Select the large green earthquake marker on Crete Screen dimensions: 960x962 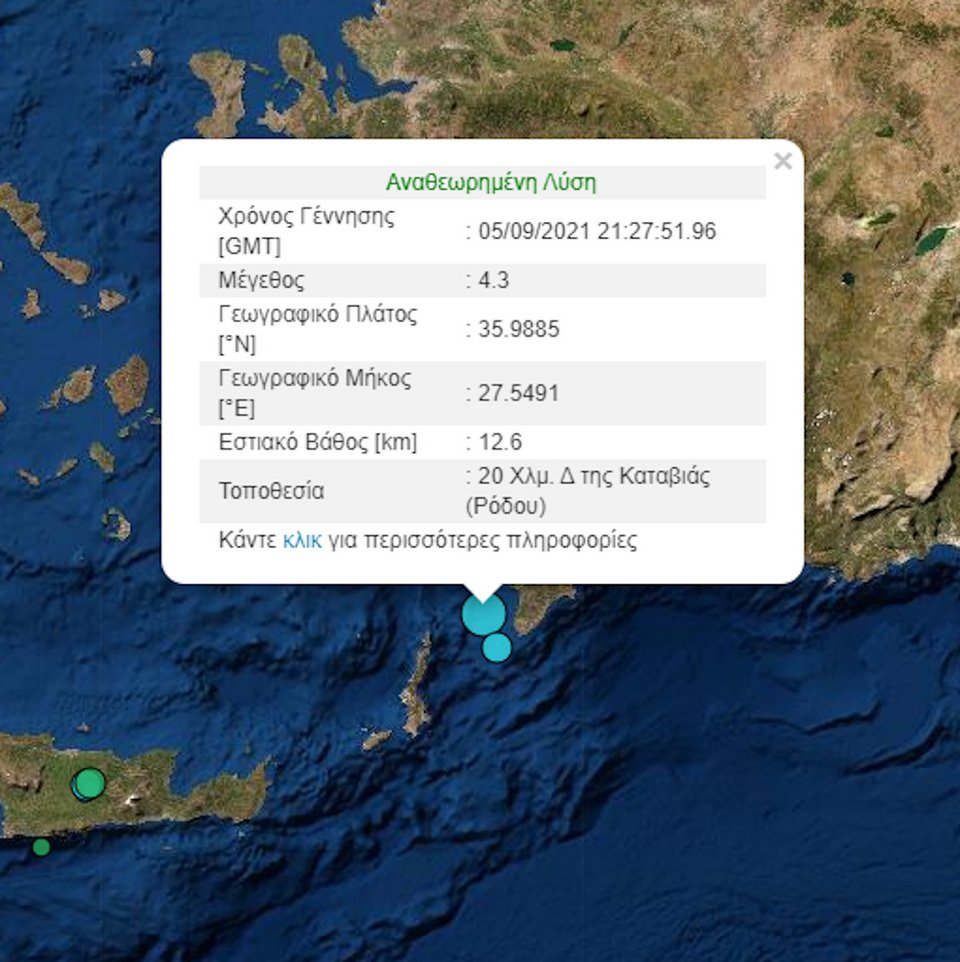(x=90, y=781)
